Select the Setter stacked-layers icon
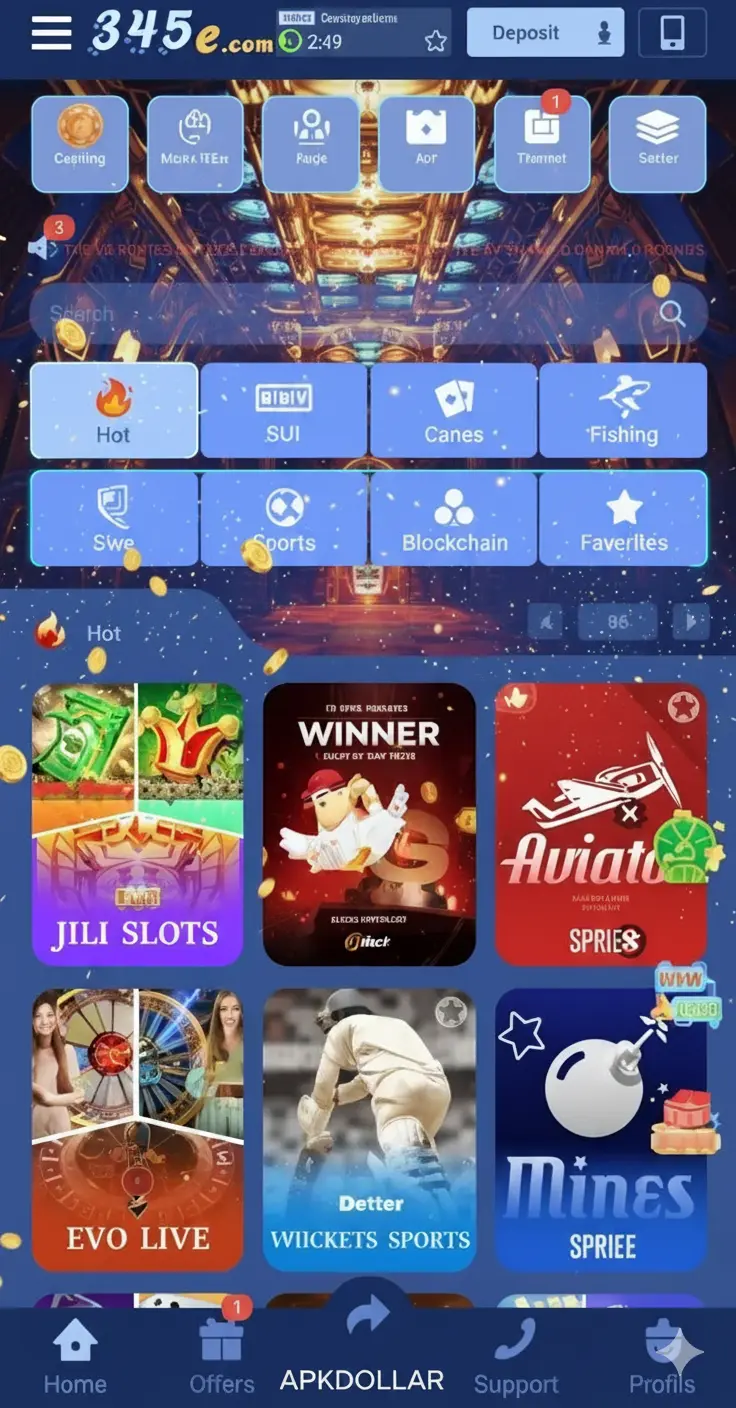Viewport: 736px width, 1408px height. pos(657,142)
